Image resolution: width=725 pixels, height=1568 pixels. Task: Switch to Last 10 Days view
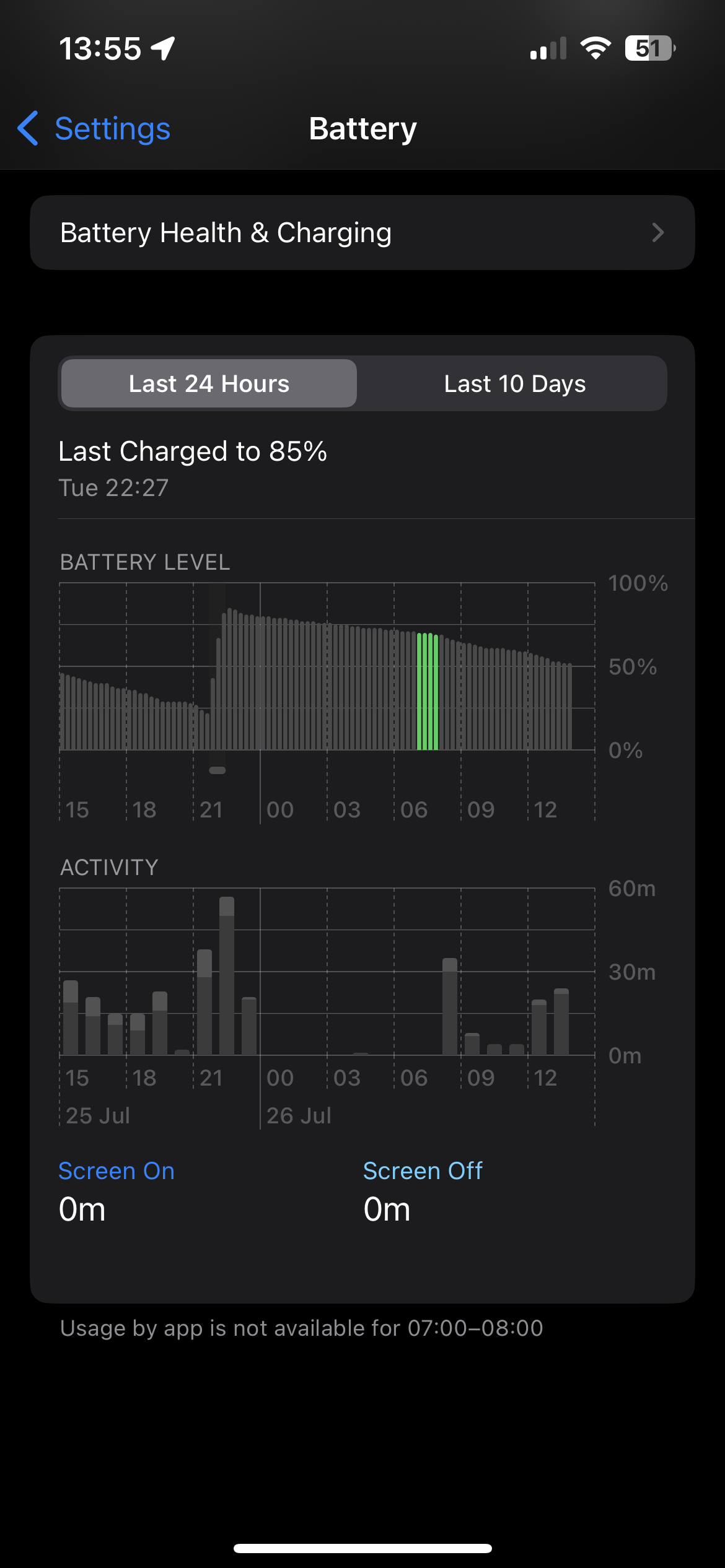coord(514,384)
